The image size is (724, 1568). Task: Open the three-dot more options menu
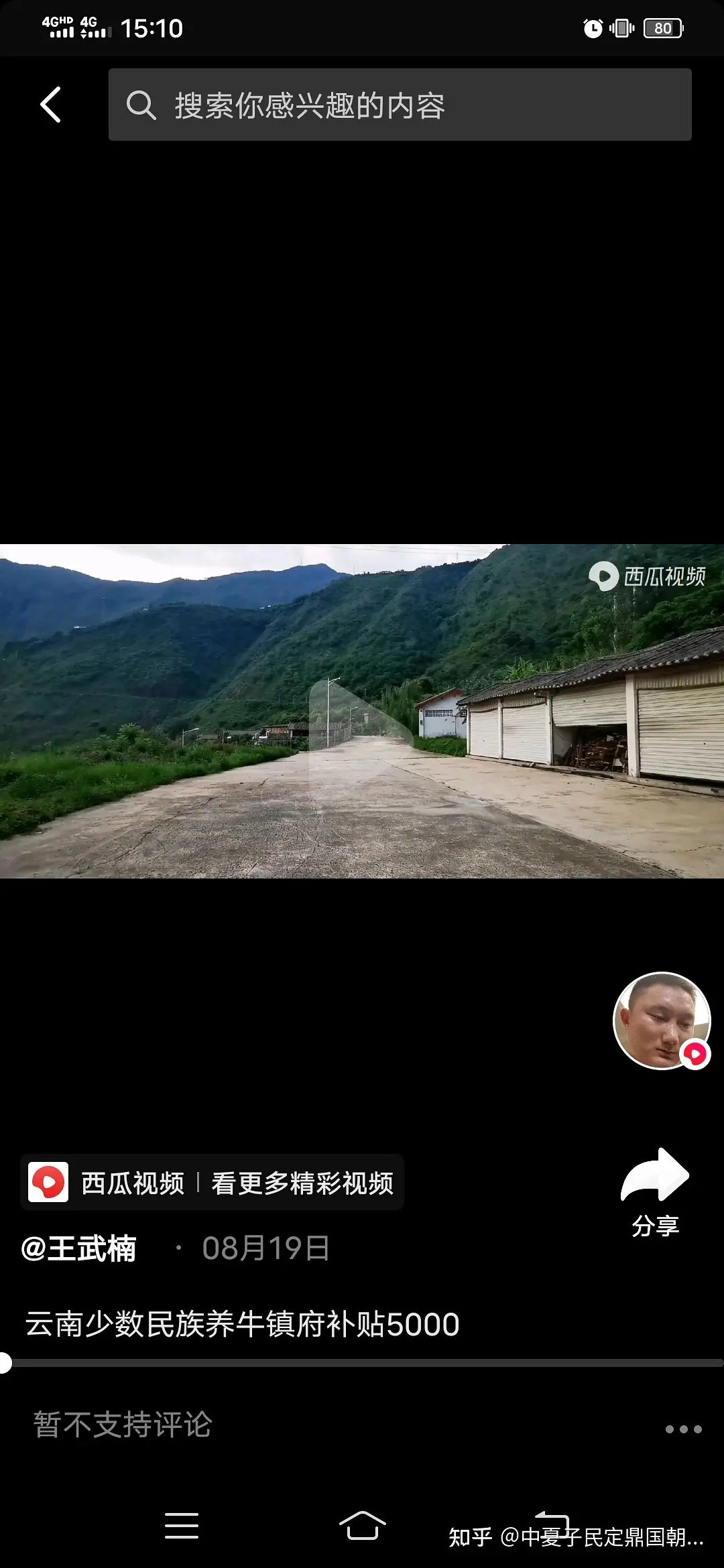(683, 1429)
